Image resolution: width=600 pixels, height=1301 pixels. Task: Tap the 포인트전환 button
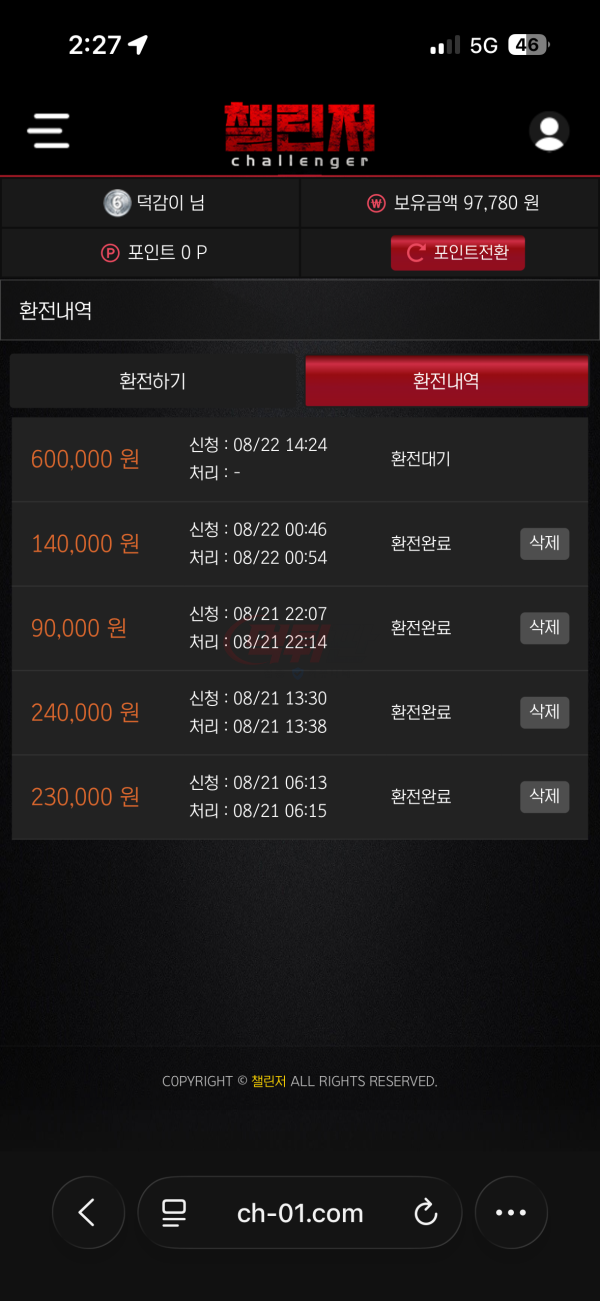tap(457, 253)
